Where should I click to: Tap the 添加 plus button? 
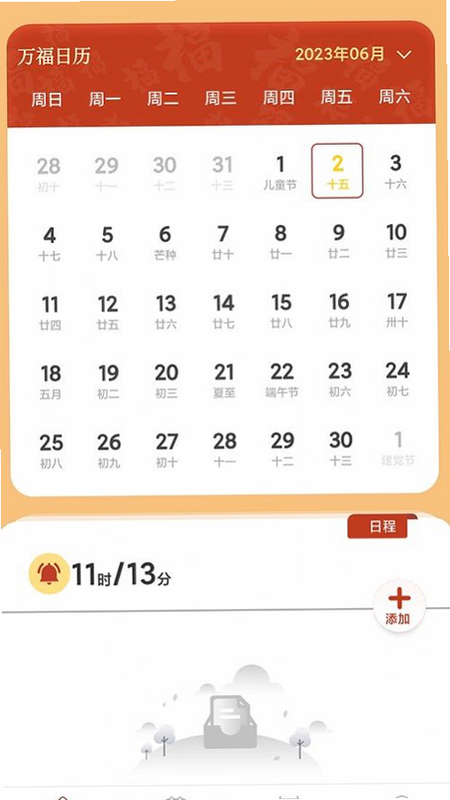point(399,606)
